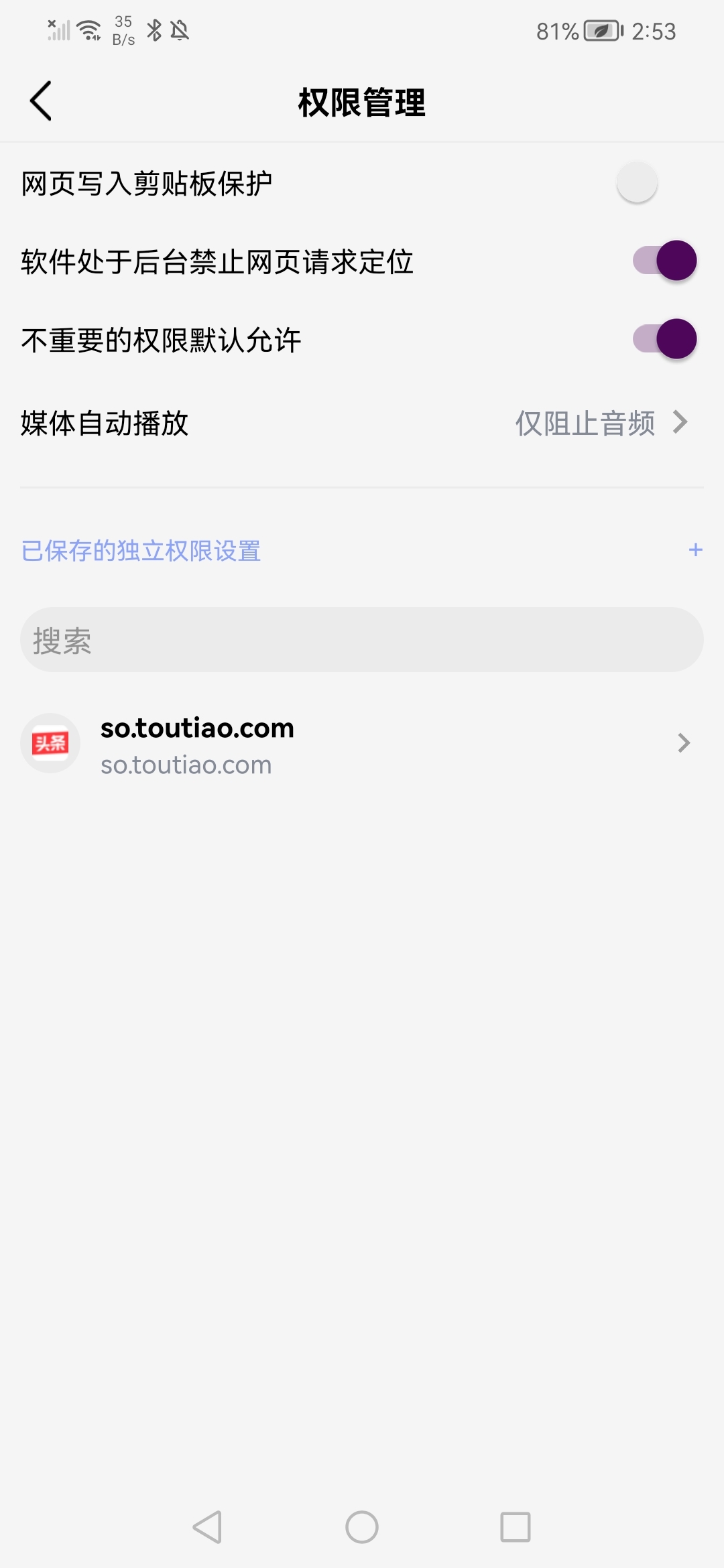Expand the so.toutiao.com permission details chevron
The image size is (724, 1568).
pos(682,744)
